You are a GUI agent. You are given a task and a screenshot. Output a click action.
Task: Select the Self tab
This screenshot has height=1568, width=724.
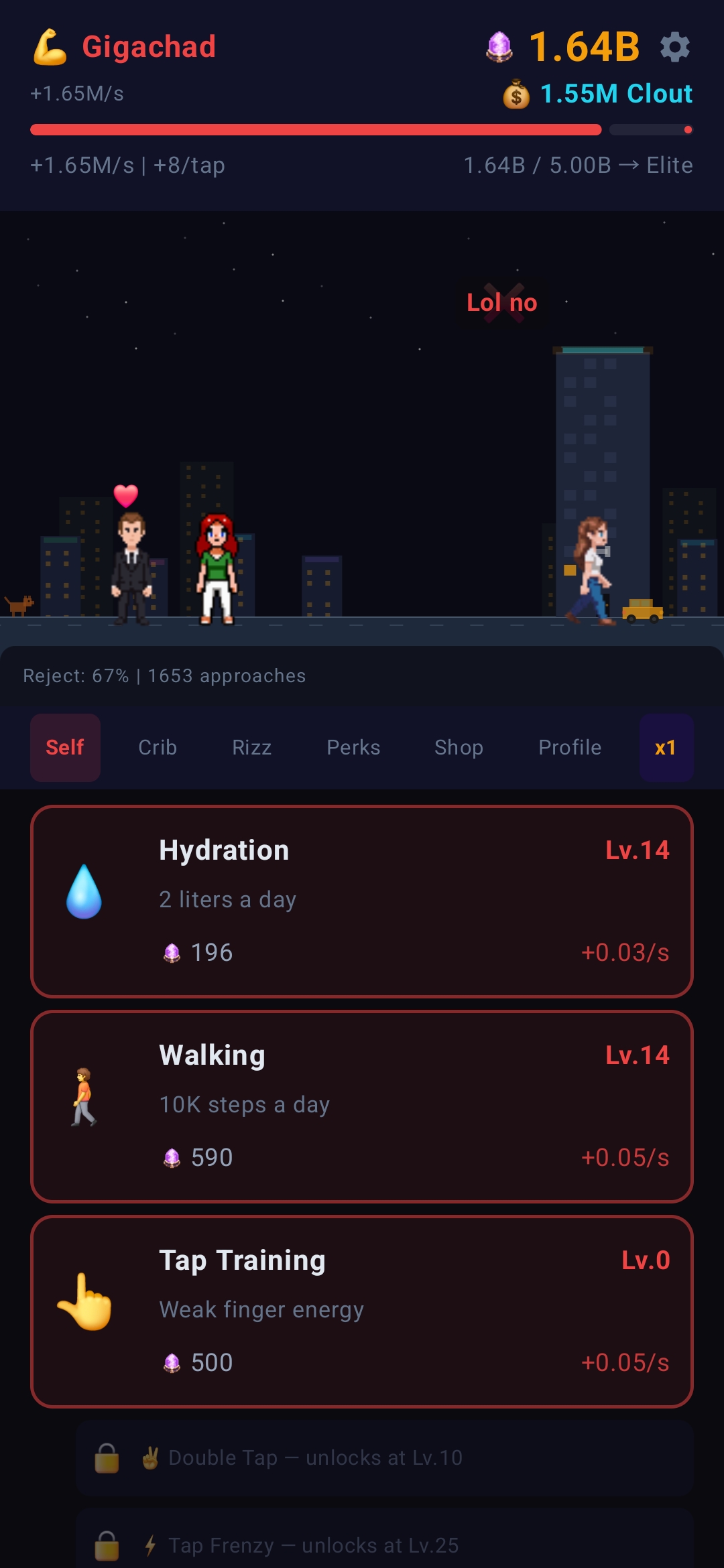[x=65, y=747]
